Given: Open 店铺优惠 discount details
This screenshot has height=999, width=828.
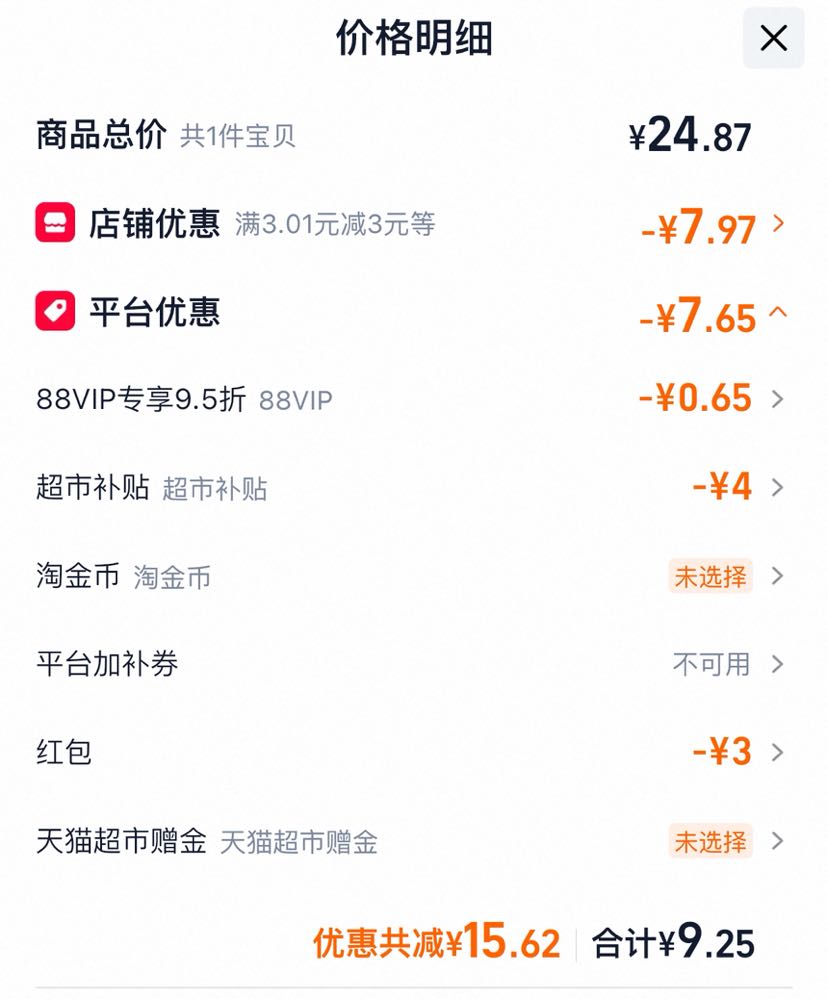Looking at the screenshot, I should [x=413, y=224].
